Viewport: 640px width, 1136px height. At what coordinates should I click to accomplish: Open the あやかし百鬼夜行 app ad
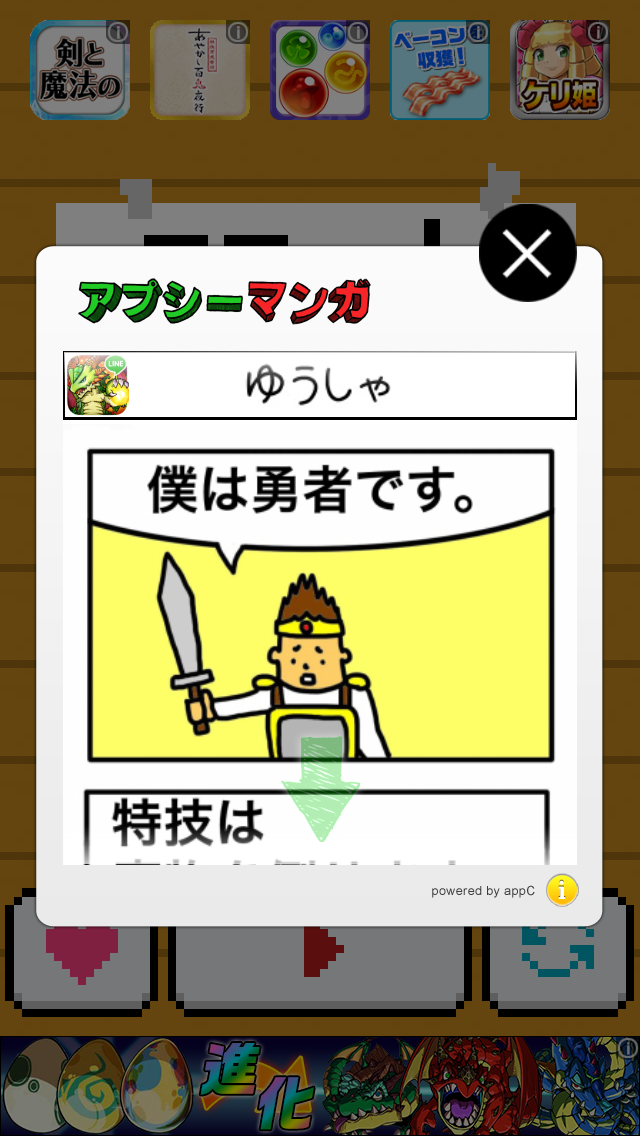click(x=199, y=71)
